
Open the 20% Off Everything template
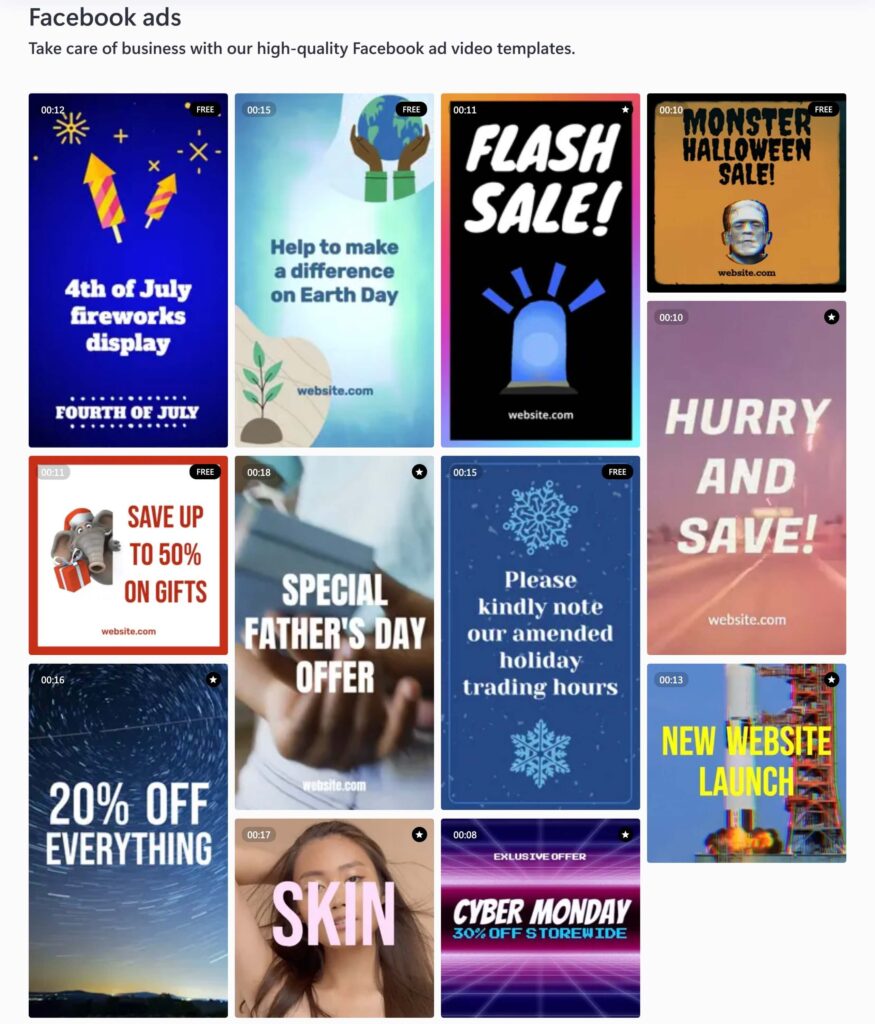128,840
